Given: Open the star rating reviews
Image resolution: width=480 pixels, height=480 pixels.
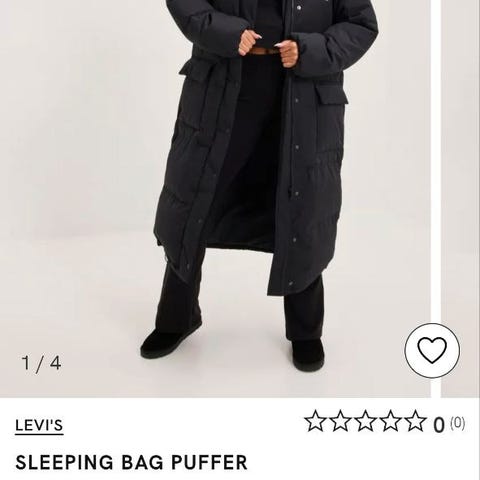Looking at the screenshot, I should click(385, 422).
